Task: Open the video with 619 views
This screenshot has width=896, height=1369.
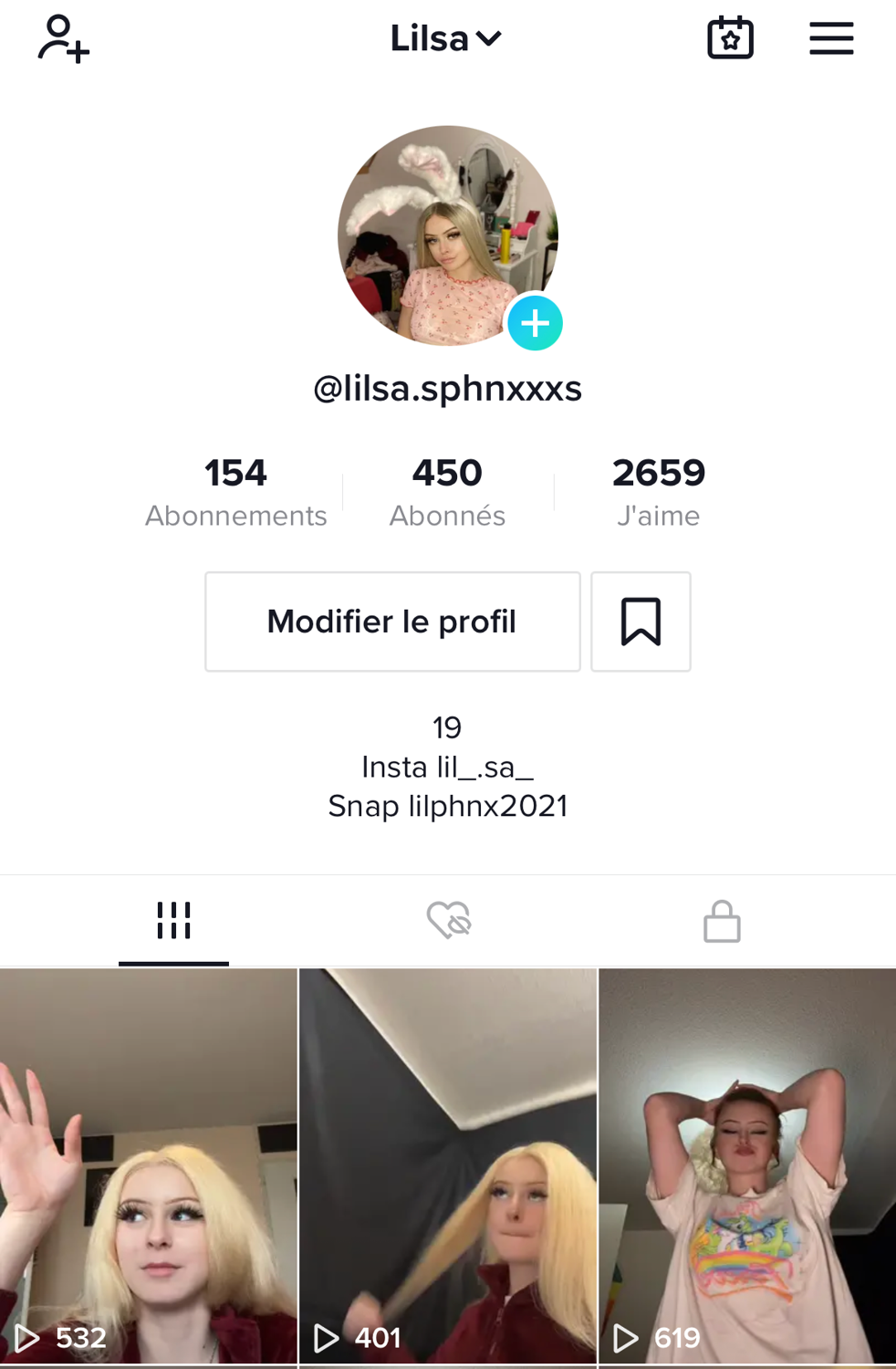Action: (747, 1166)
